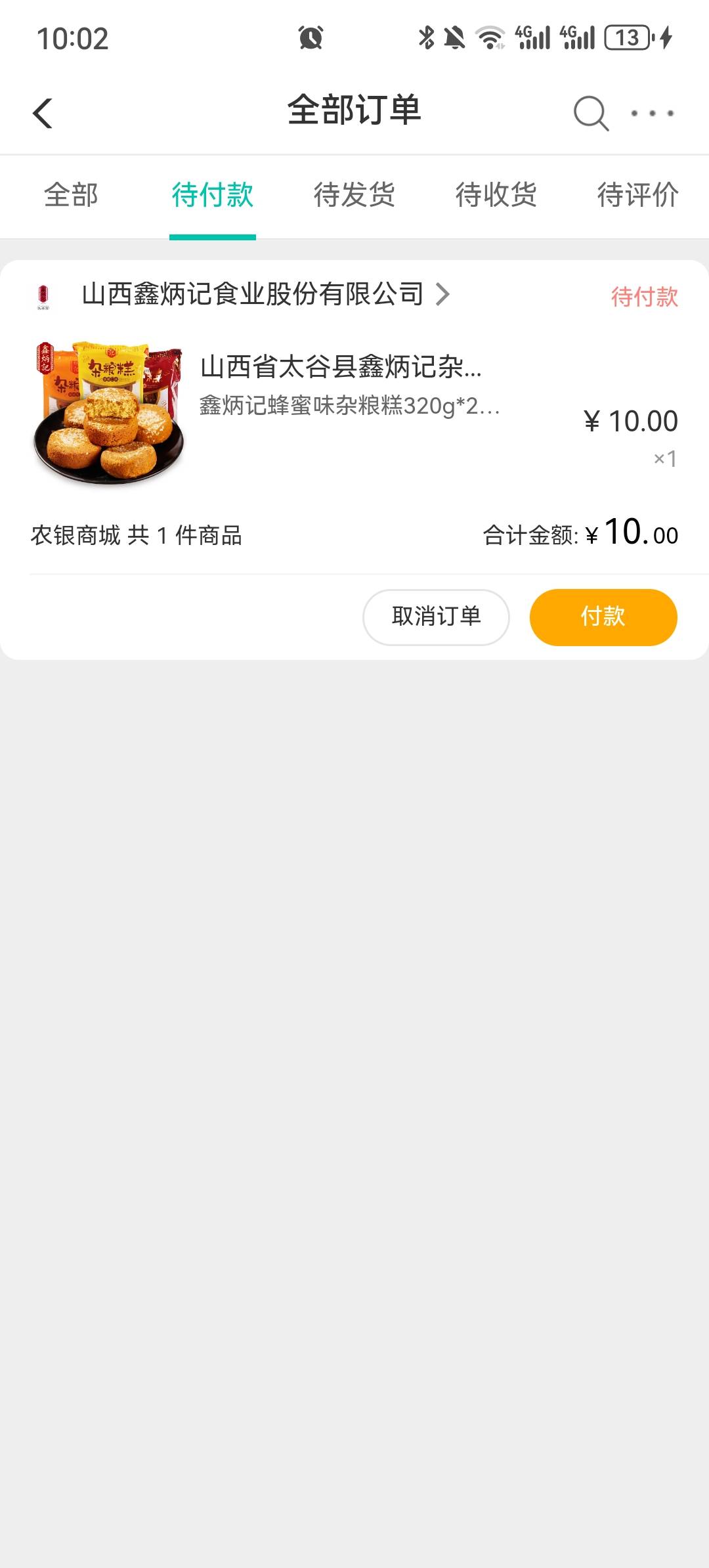The image size is (709, 1568).
Task: Tap 取消订单 to cancel the order
Action: click(x=436, y=617)
